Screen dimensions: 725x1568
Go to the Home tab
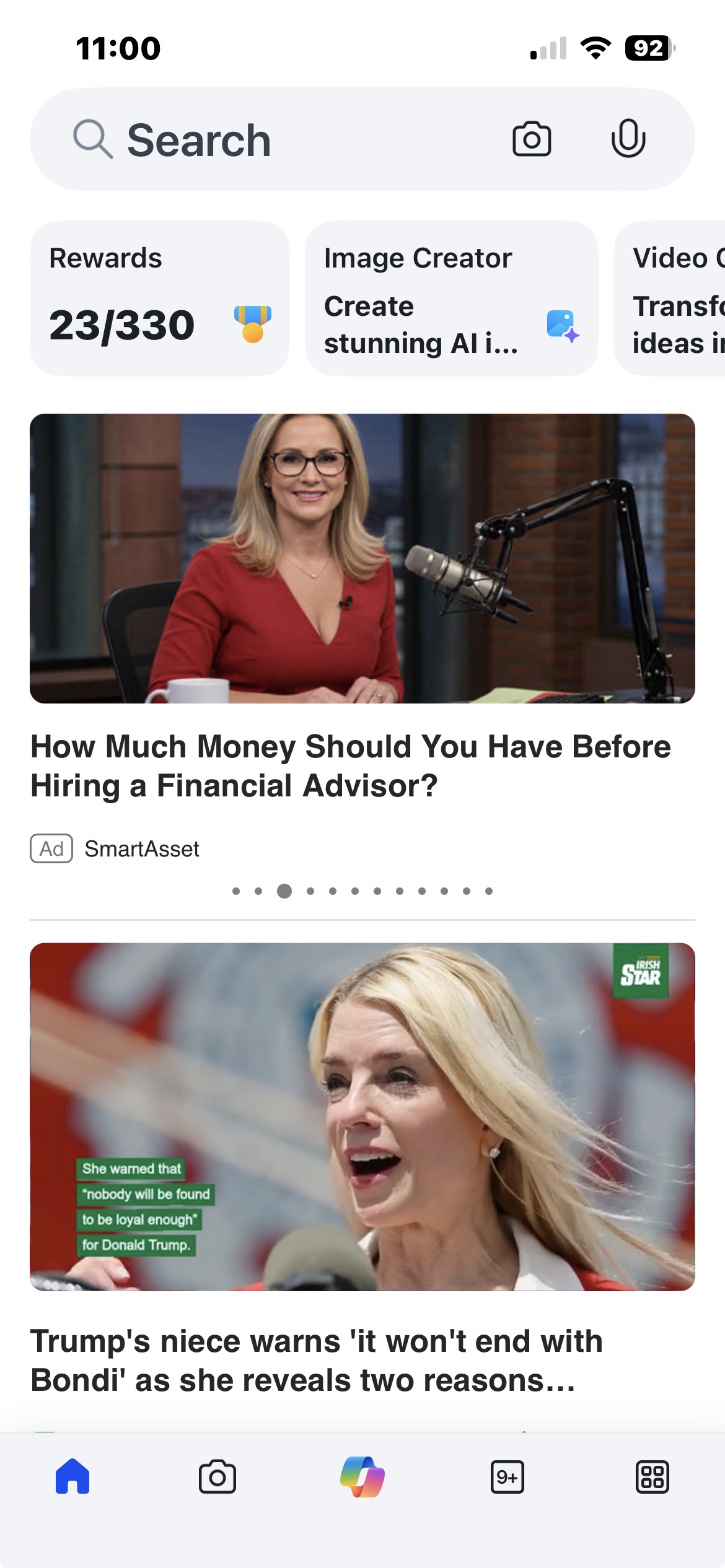click(72, 1477)
